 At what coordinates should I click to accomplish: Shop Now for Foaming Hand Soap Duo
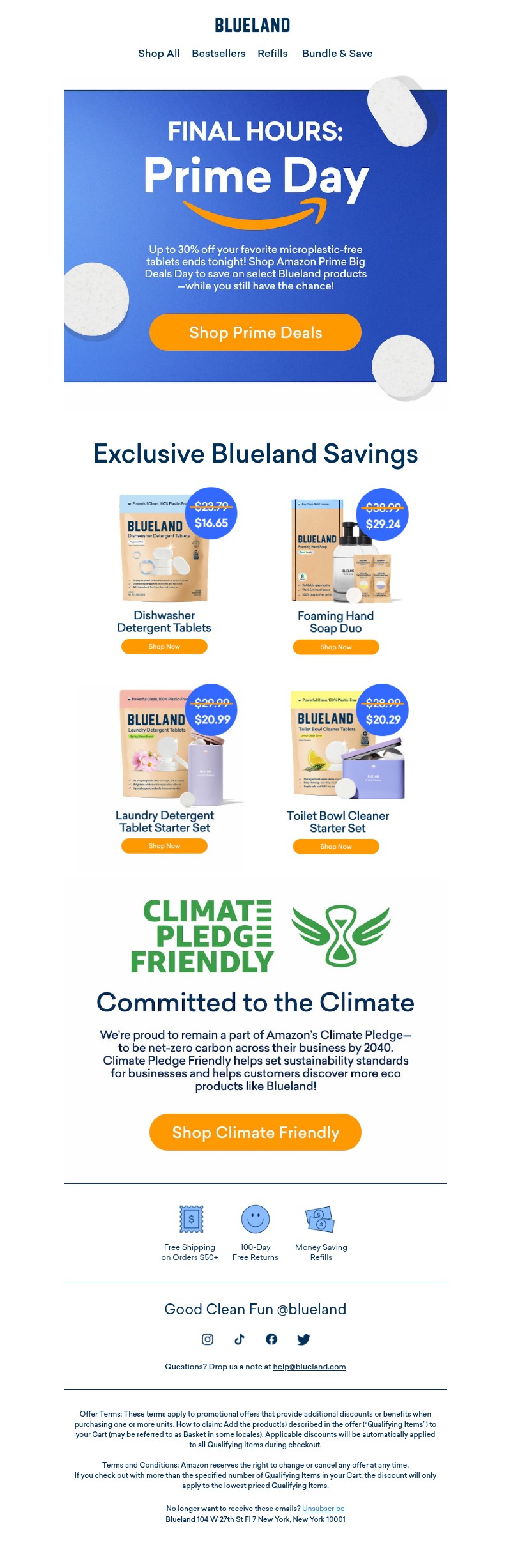(336, 647)
